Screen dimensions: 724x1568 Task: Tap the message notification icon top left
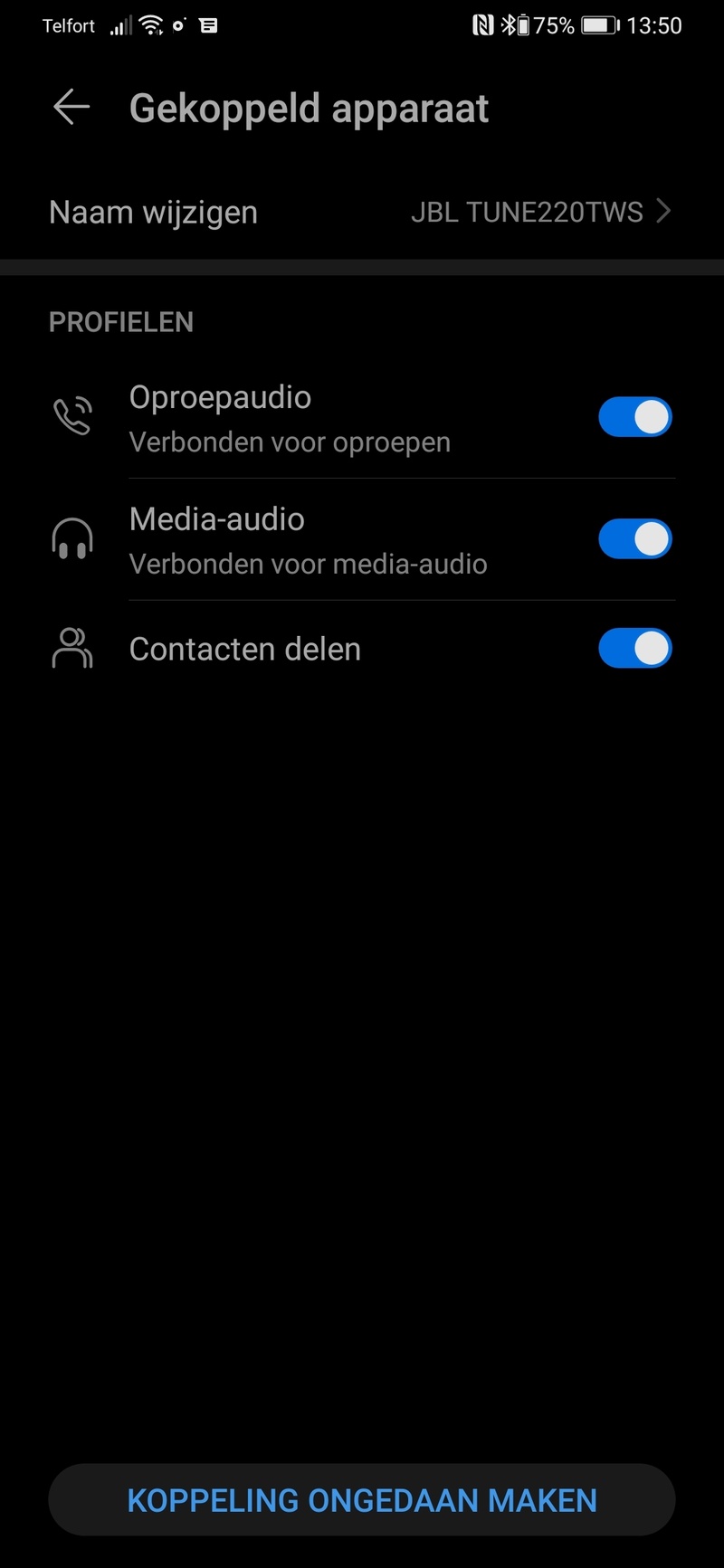coord(208,24)
